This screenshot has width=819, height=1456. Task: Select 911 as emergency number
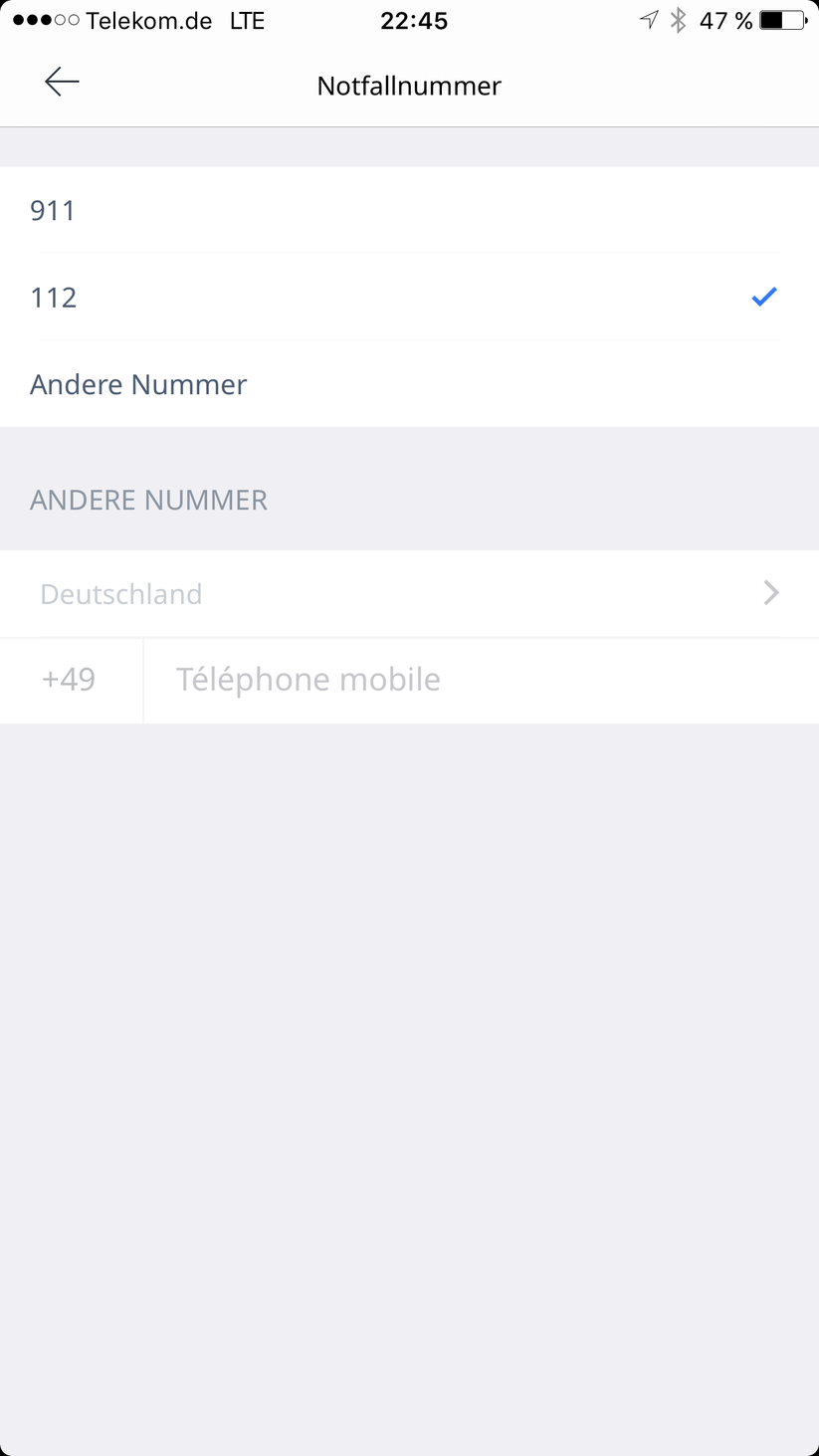(x=408, y=211)
